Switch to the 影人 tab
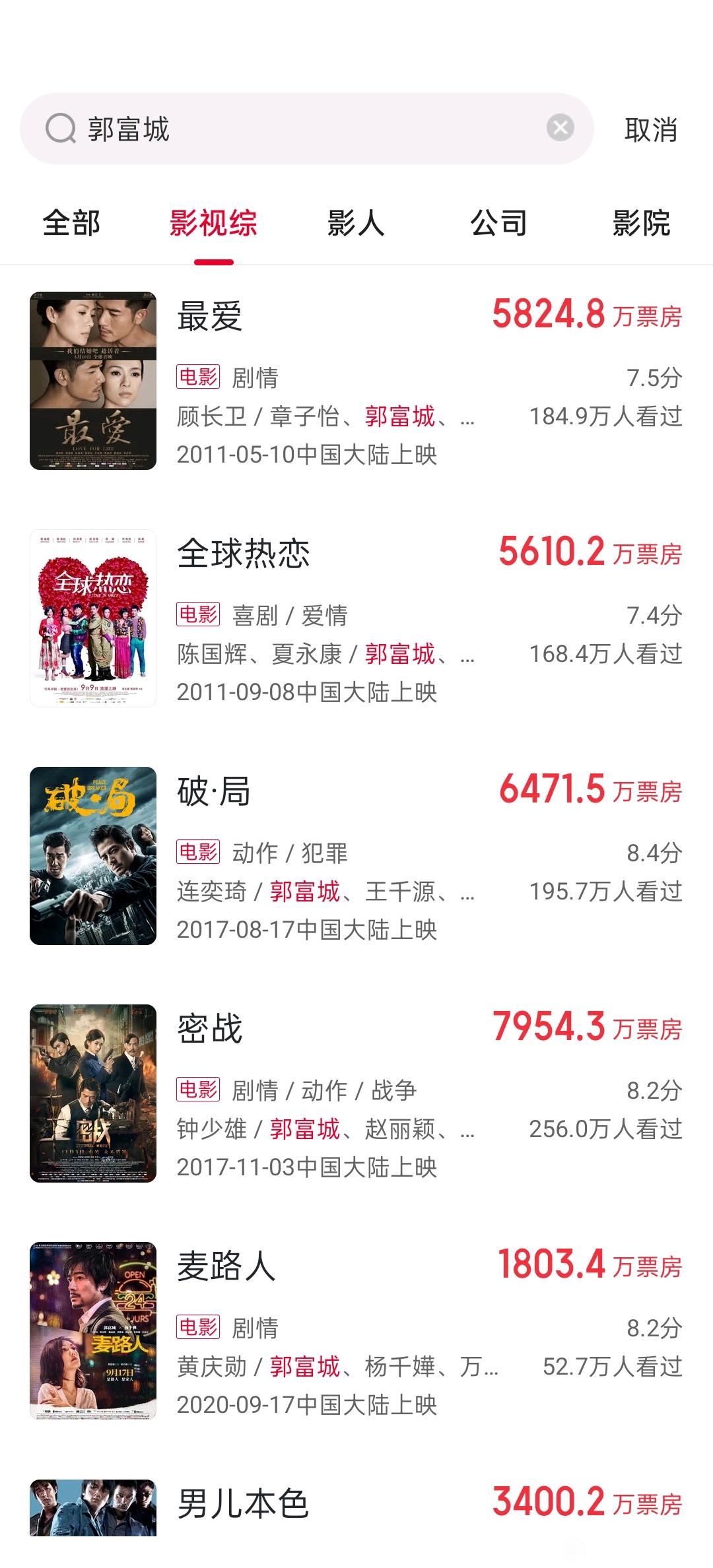713x1568 pixels. pyautogui.click(x=356, y=223)
